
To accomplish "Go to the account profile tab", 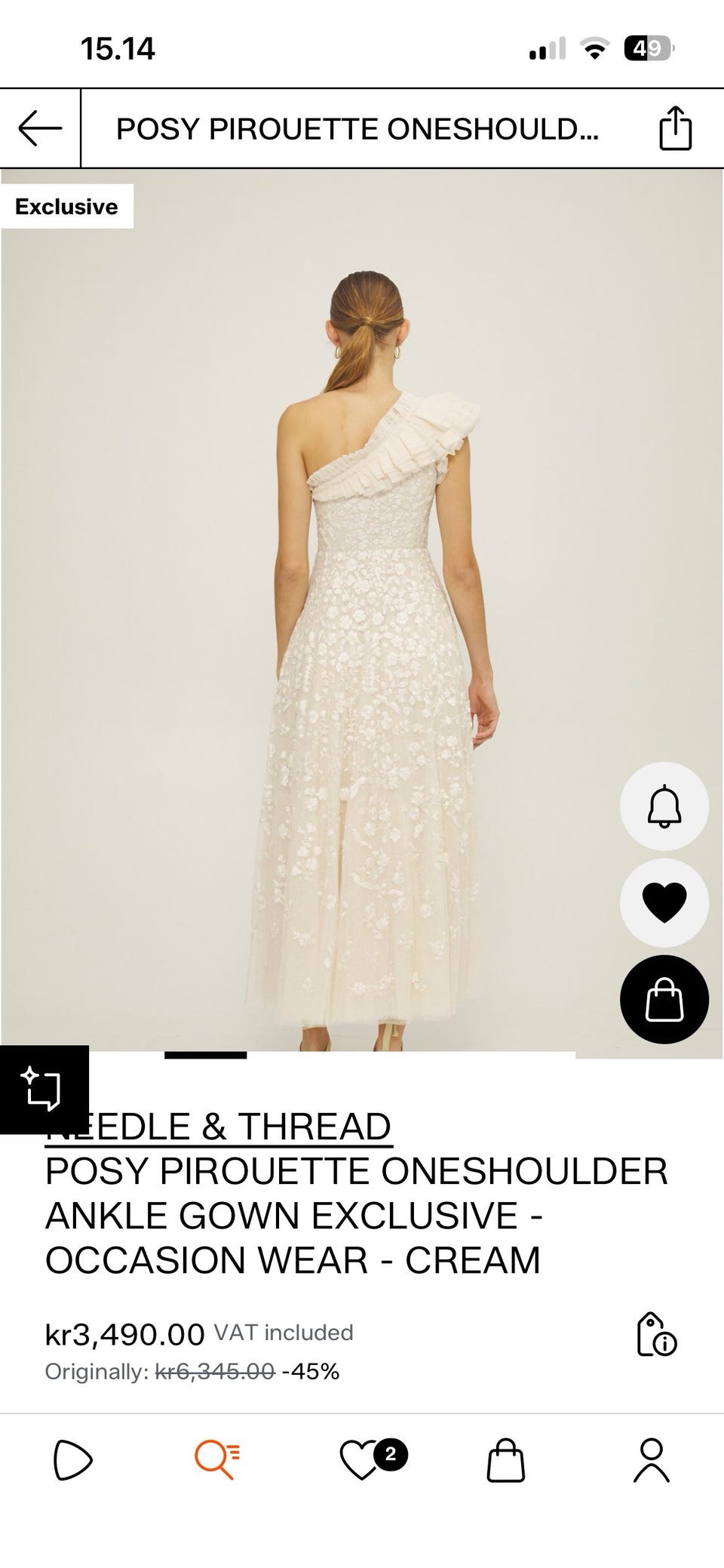I will tap(651, 1460).
